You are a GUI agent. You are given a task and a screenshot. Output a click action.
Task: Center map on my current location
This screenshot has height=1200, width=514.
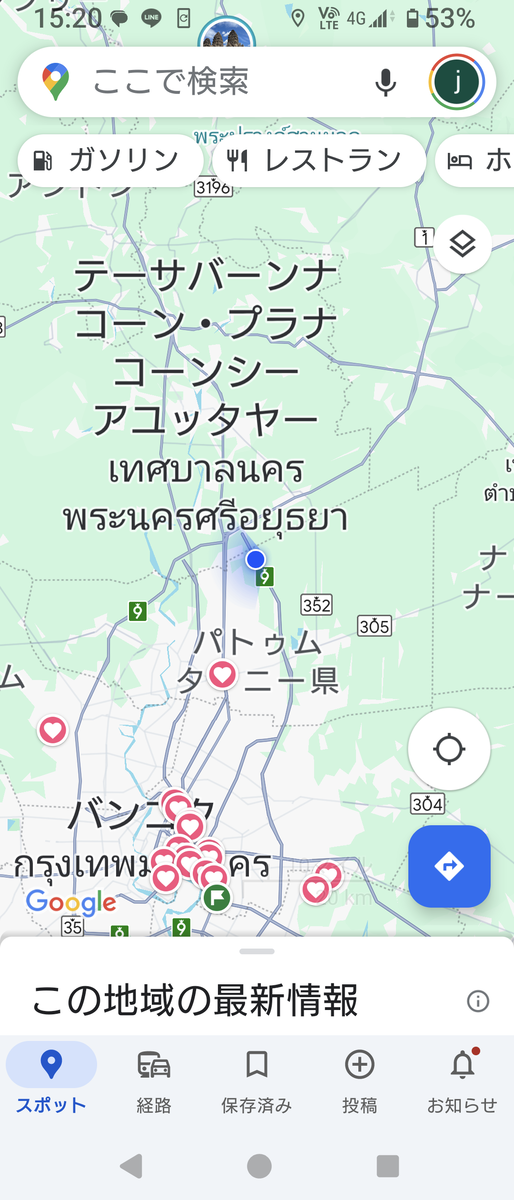(x=449, y=749)
